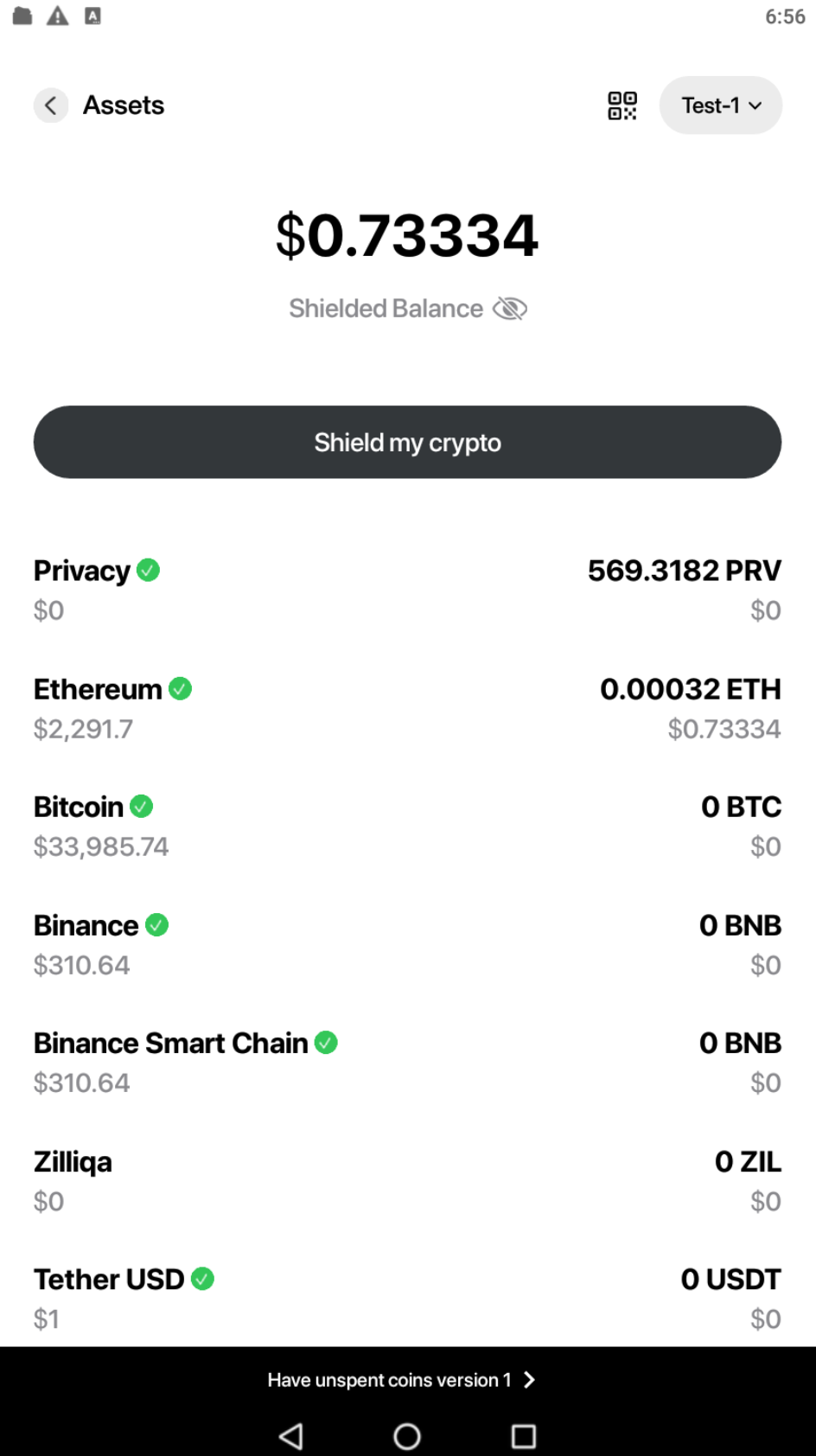Tap Shield my crypto button
The height and width of the screenshot is (1456, 816).
coord(408,442)
